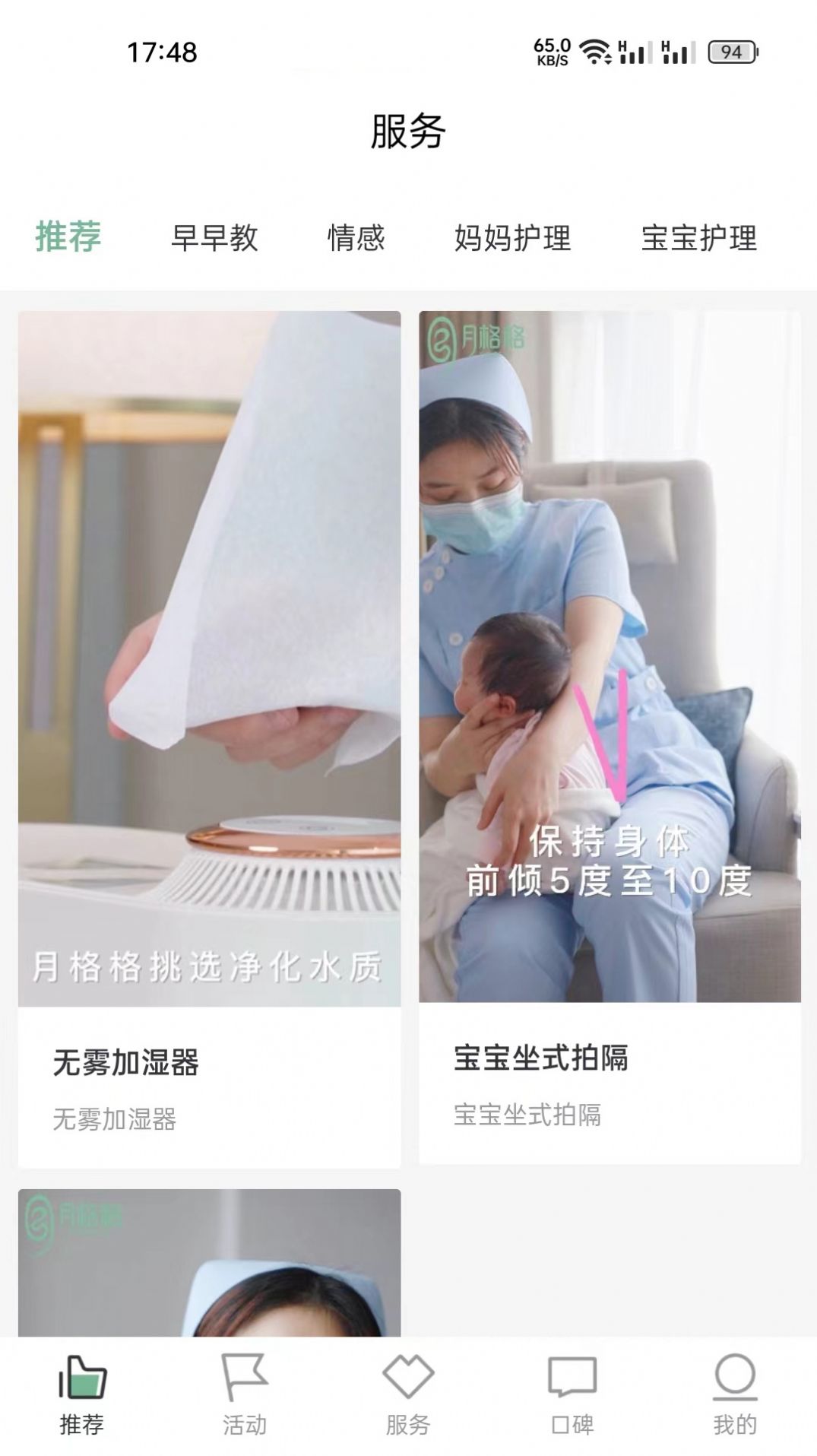Open the 妈妈护理 category tab
The height and width of the screenshot is (1456, 817).
pos(512,238)
